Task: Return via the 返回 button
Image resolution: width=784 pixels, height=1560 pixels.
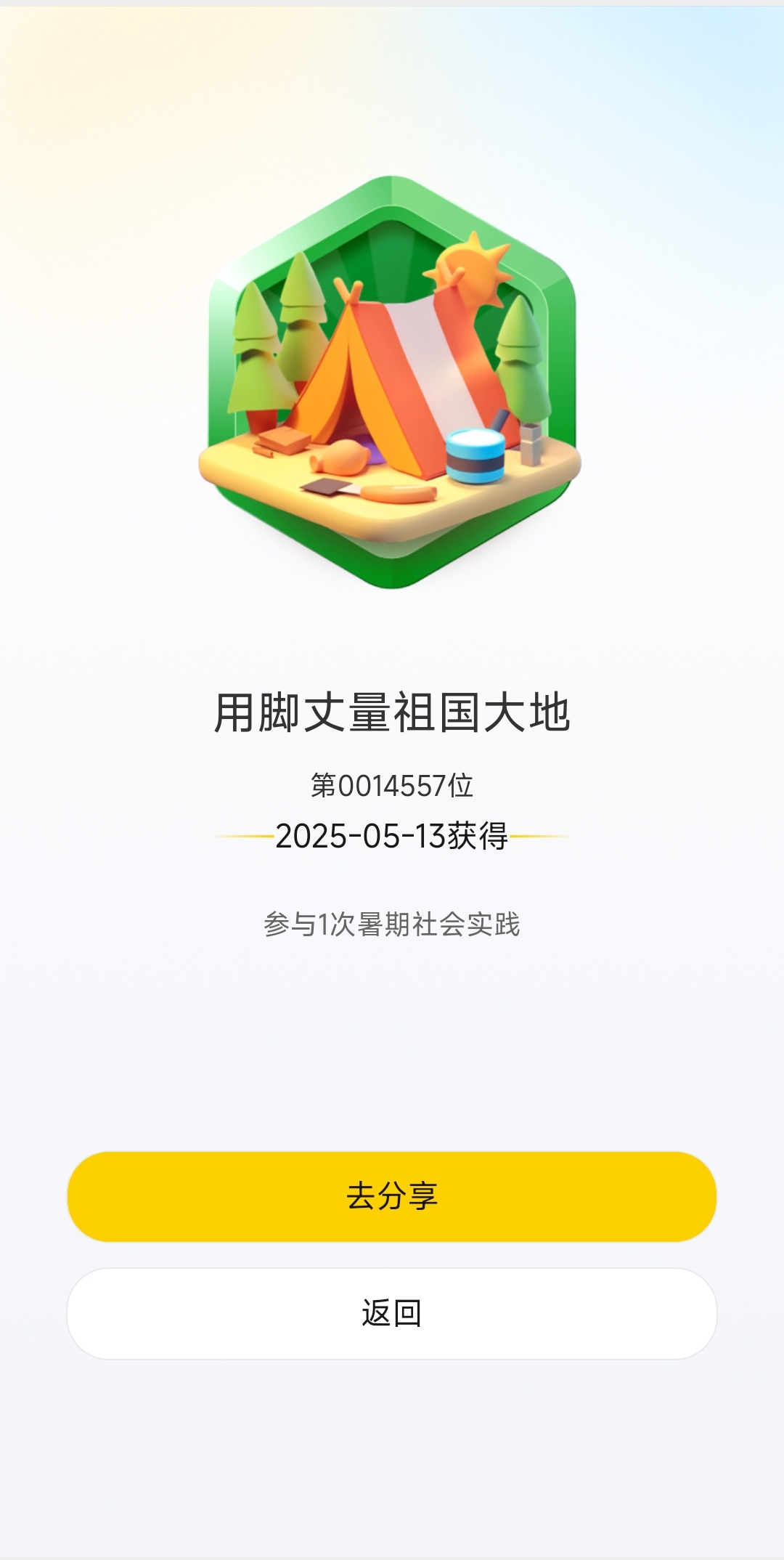Action: click(x=392, y=1313)
